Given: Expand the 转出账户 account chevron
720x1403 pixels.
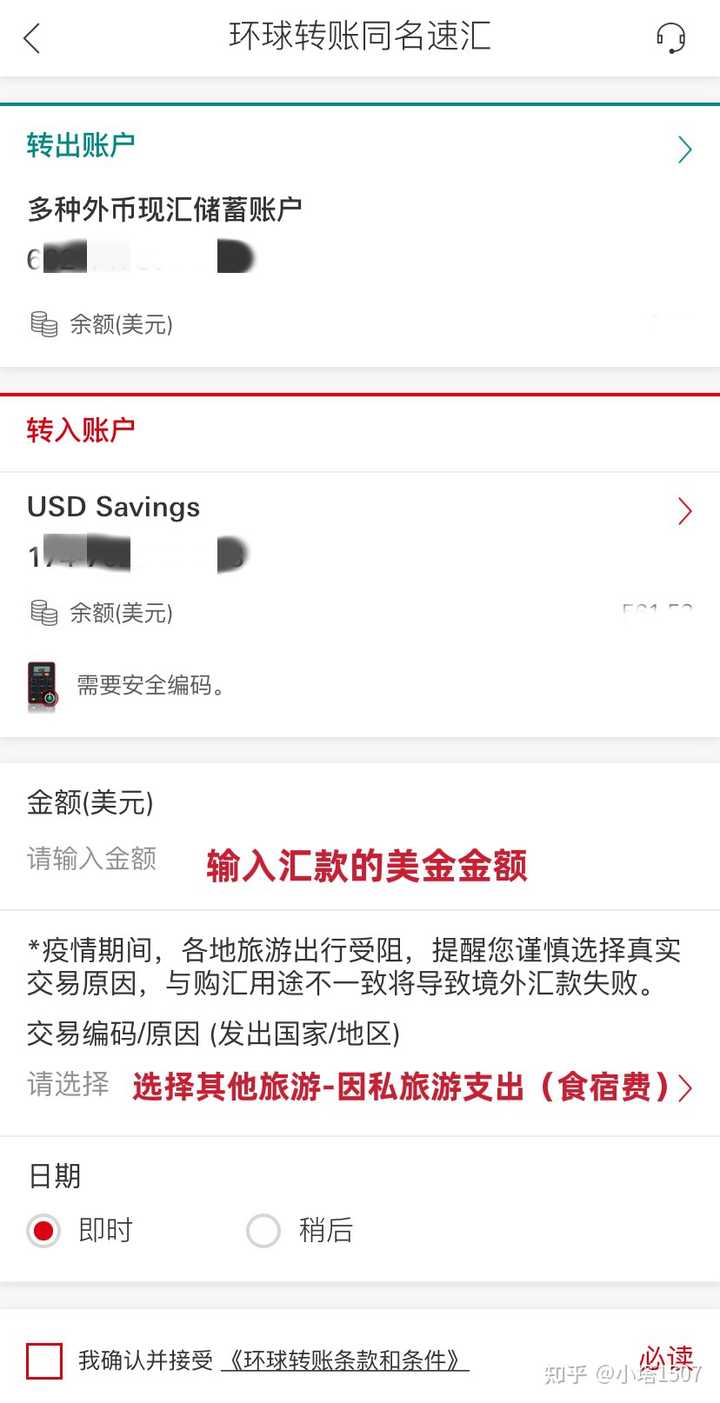Looking at the screenshot, I should click(x=686, y=148).
